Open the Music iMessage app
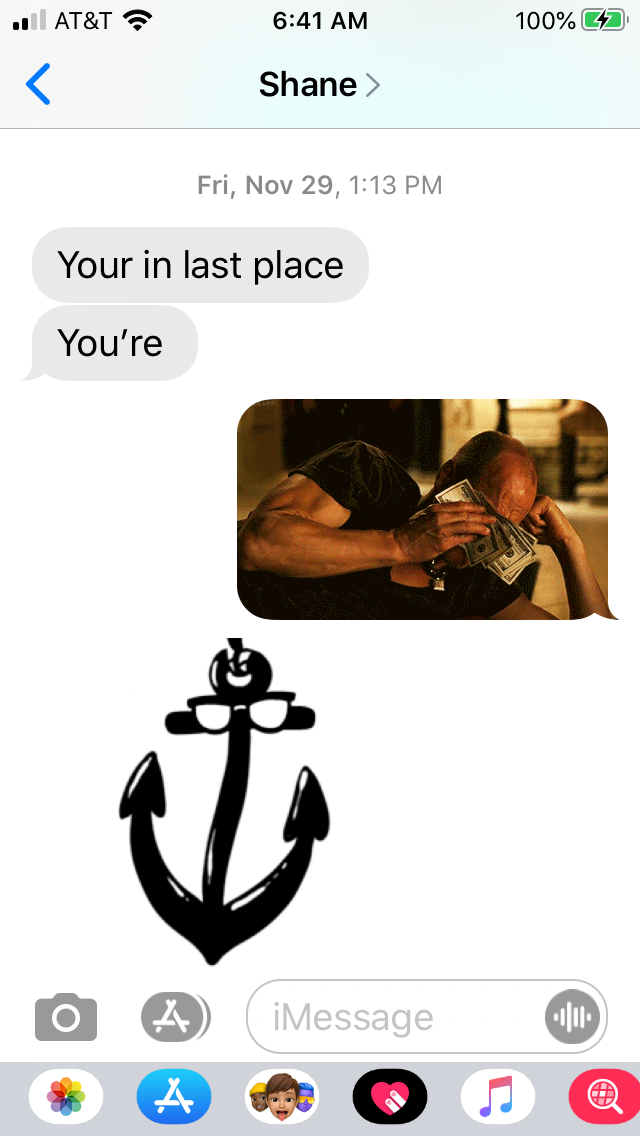640x1136 pixels. [x=498, y=1096]
